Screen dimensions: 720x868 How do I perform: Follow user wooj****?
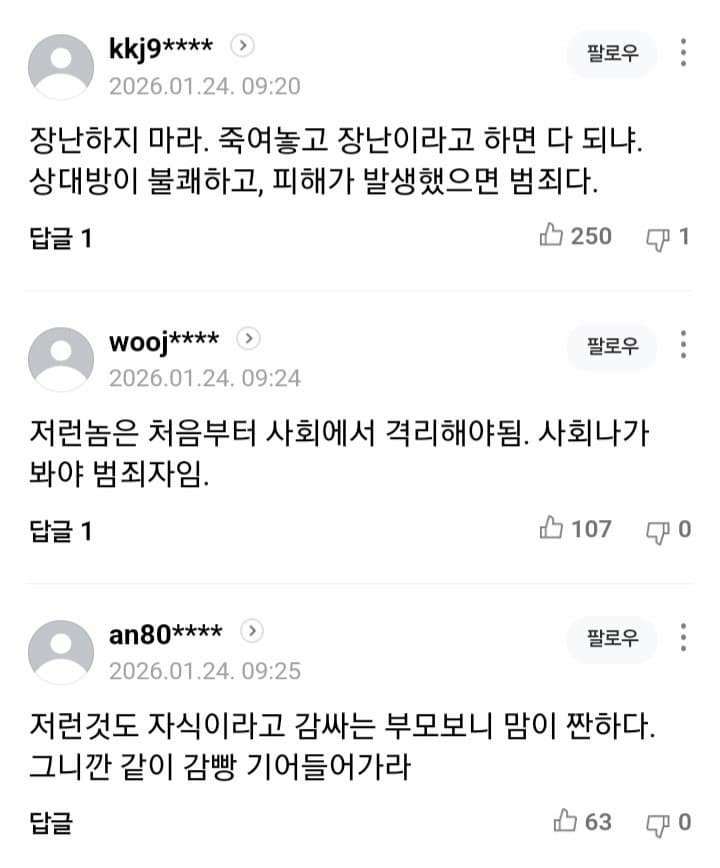tap(612, 347)
